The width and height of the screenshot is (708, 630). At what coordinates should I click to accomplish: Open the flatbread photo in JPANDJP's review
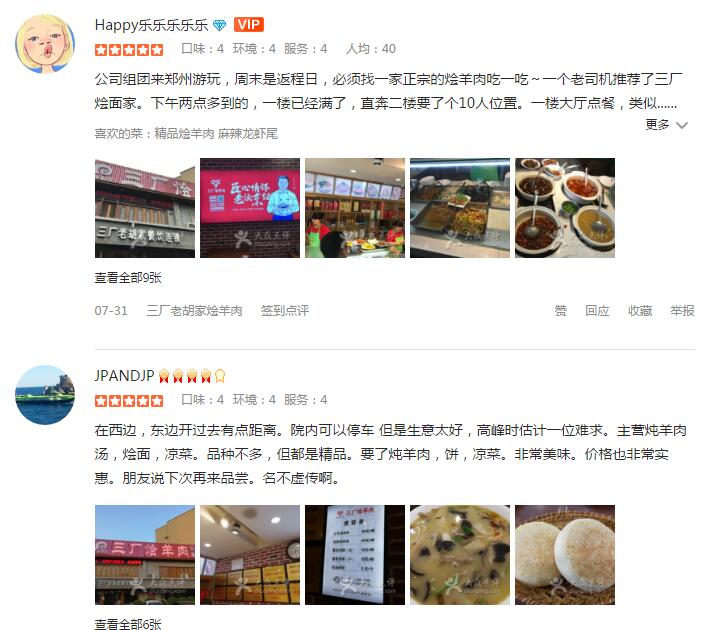[x=564, y=554]
